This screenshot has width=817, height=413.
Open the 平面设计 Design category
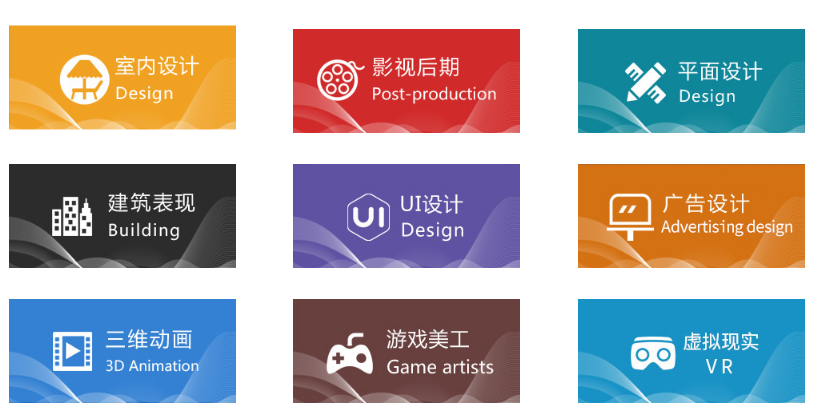[x=691, y=80]
